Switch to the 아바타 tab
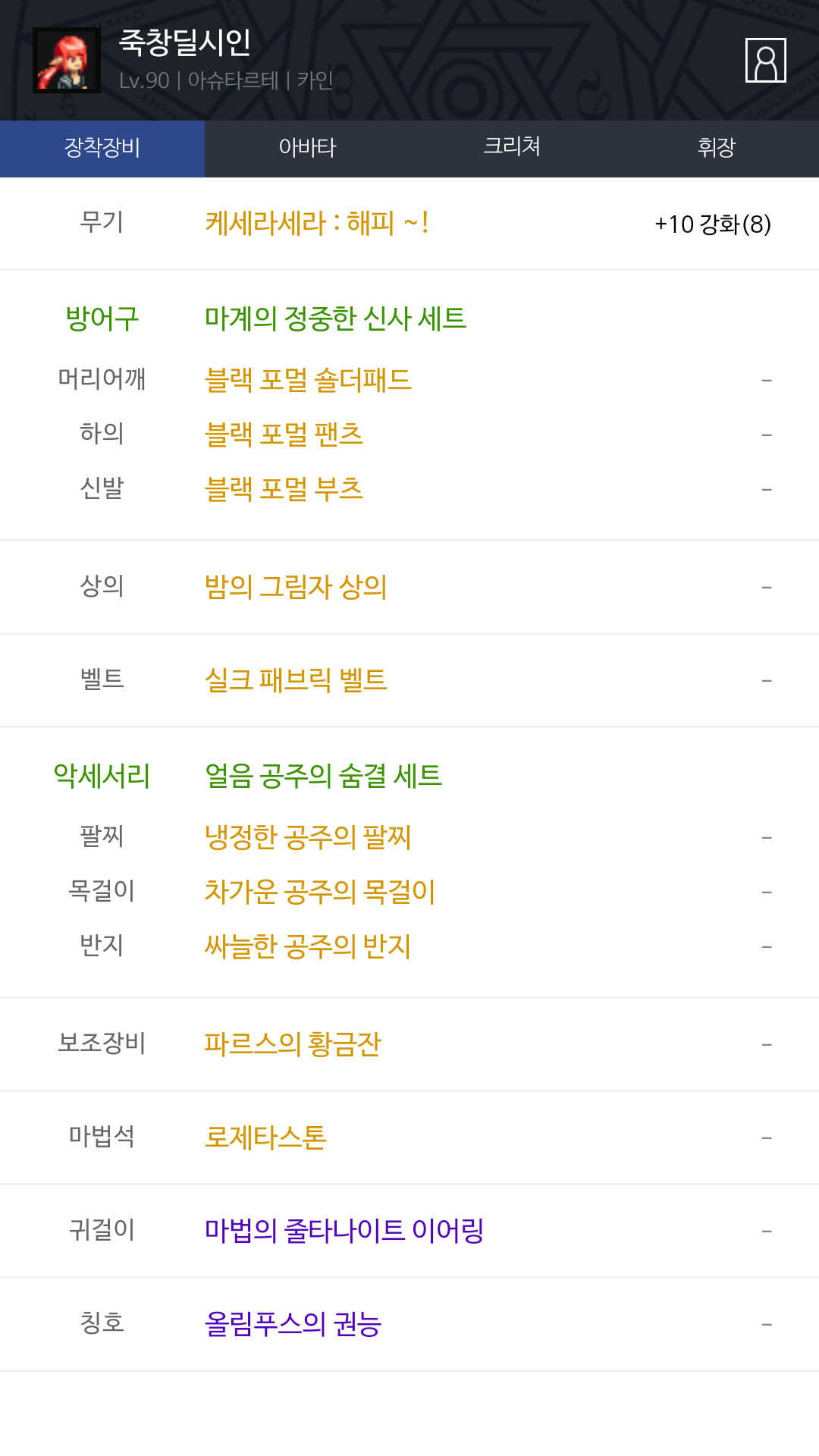819x1456 pixels. (x=307, y=149)
